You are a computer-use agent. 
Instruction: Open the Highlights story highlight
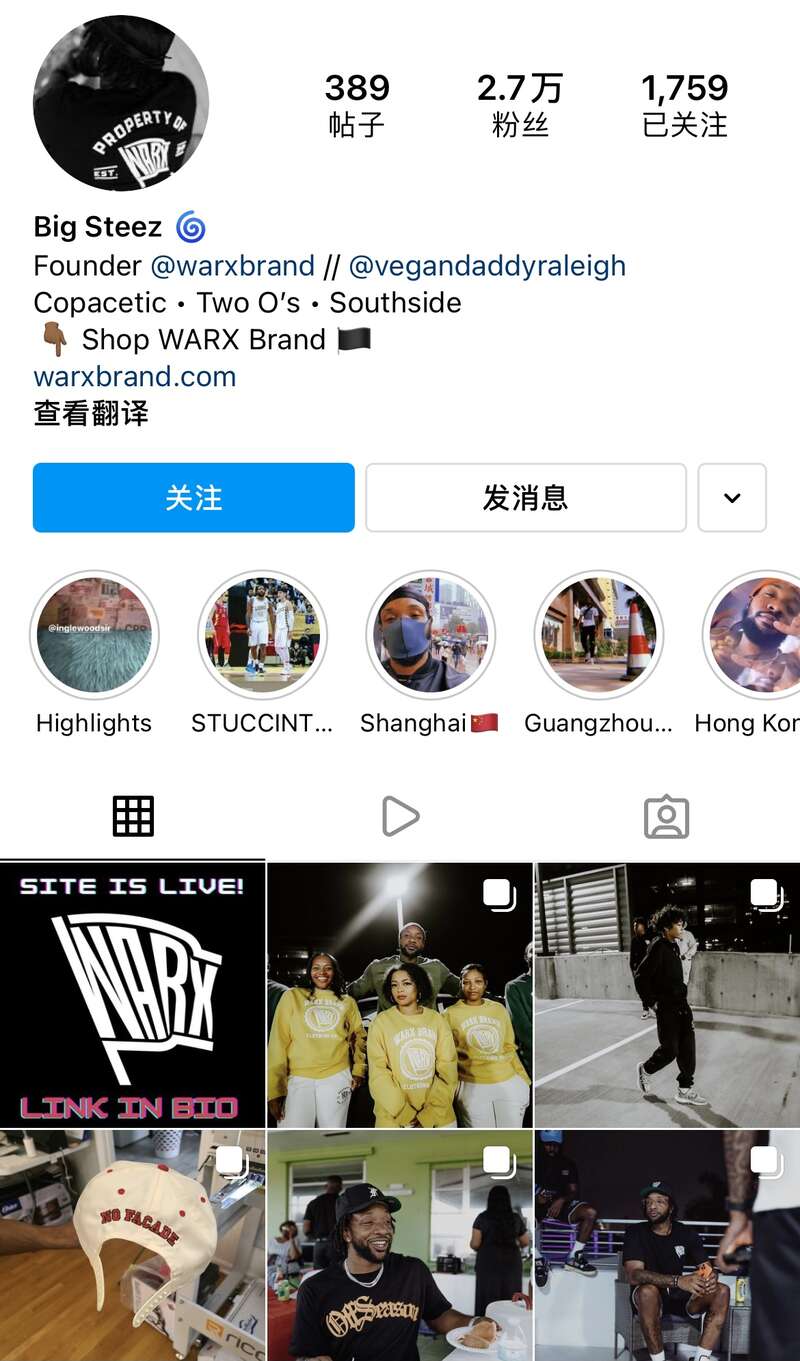click(94, 635)
